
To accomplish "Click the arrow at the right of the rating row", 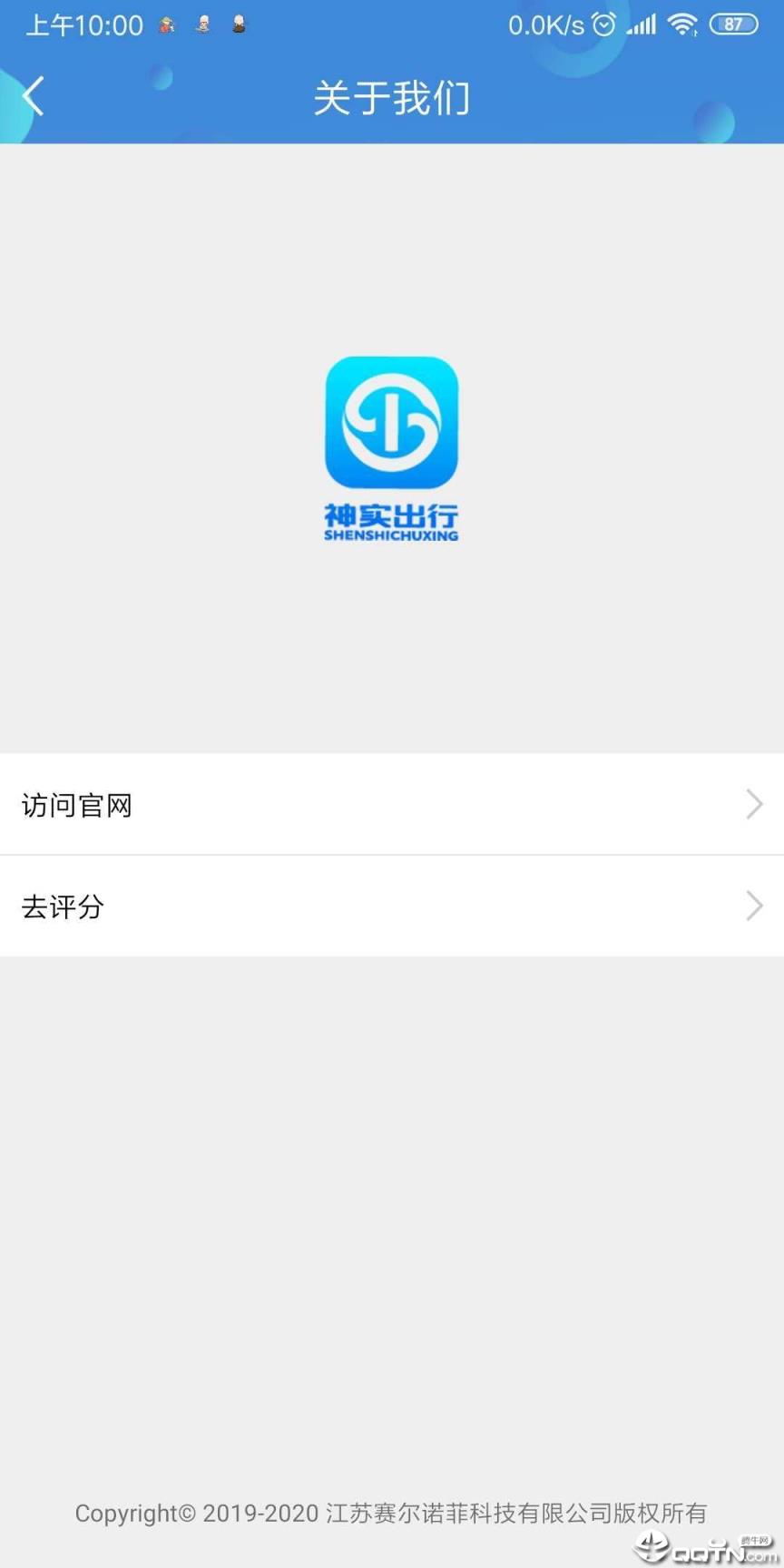I will point(754,906).
